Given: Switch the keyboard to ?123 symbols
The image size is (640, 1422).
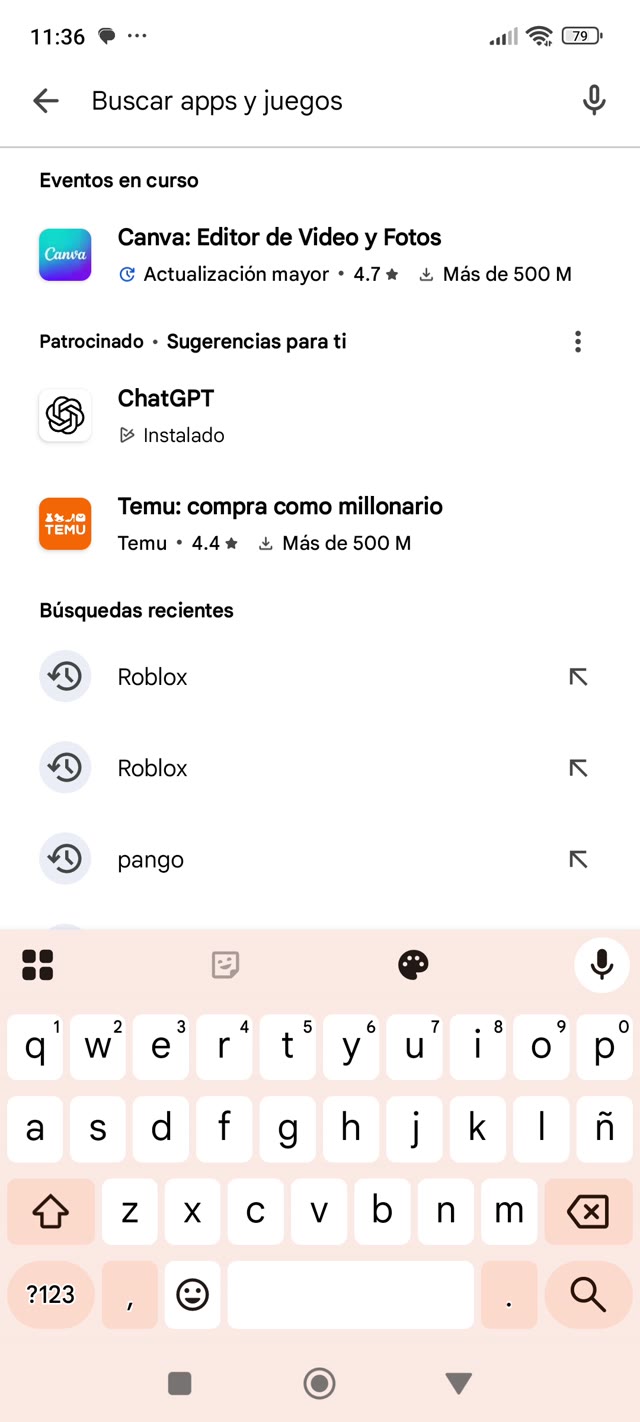Looking at the screenshot, I should click(51, 1295).
